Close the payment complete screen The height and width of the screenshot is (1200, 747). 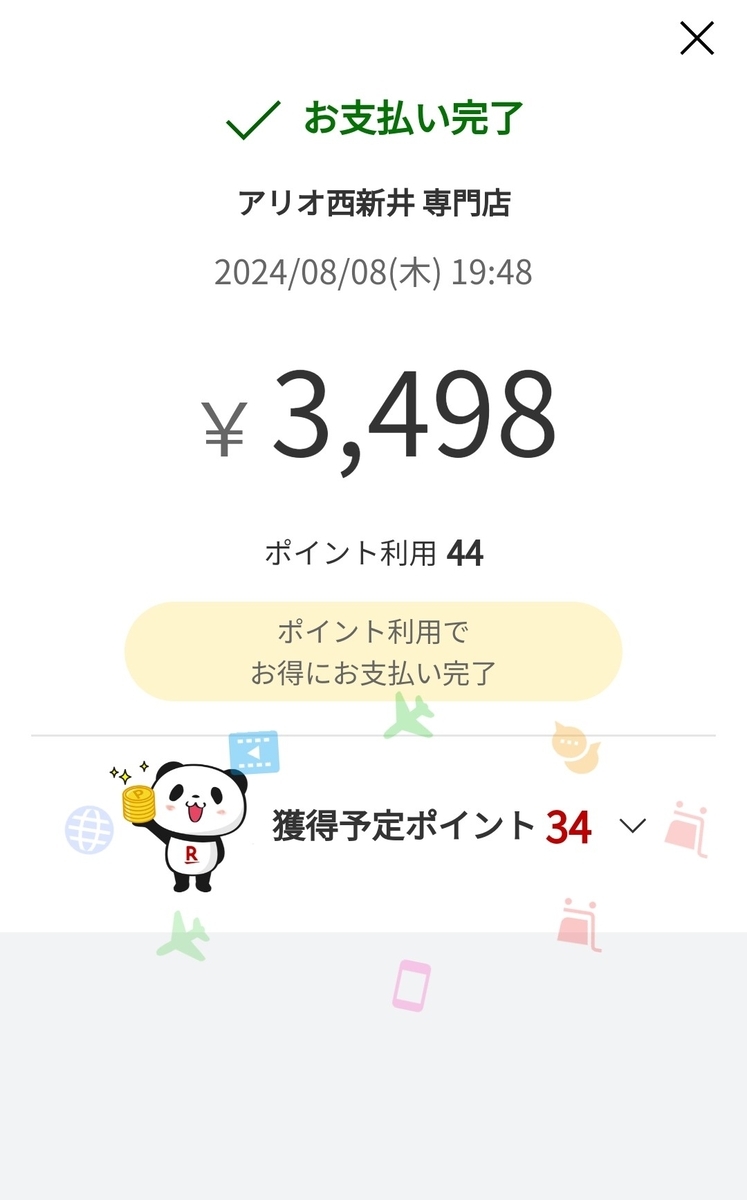[696, 38]
